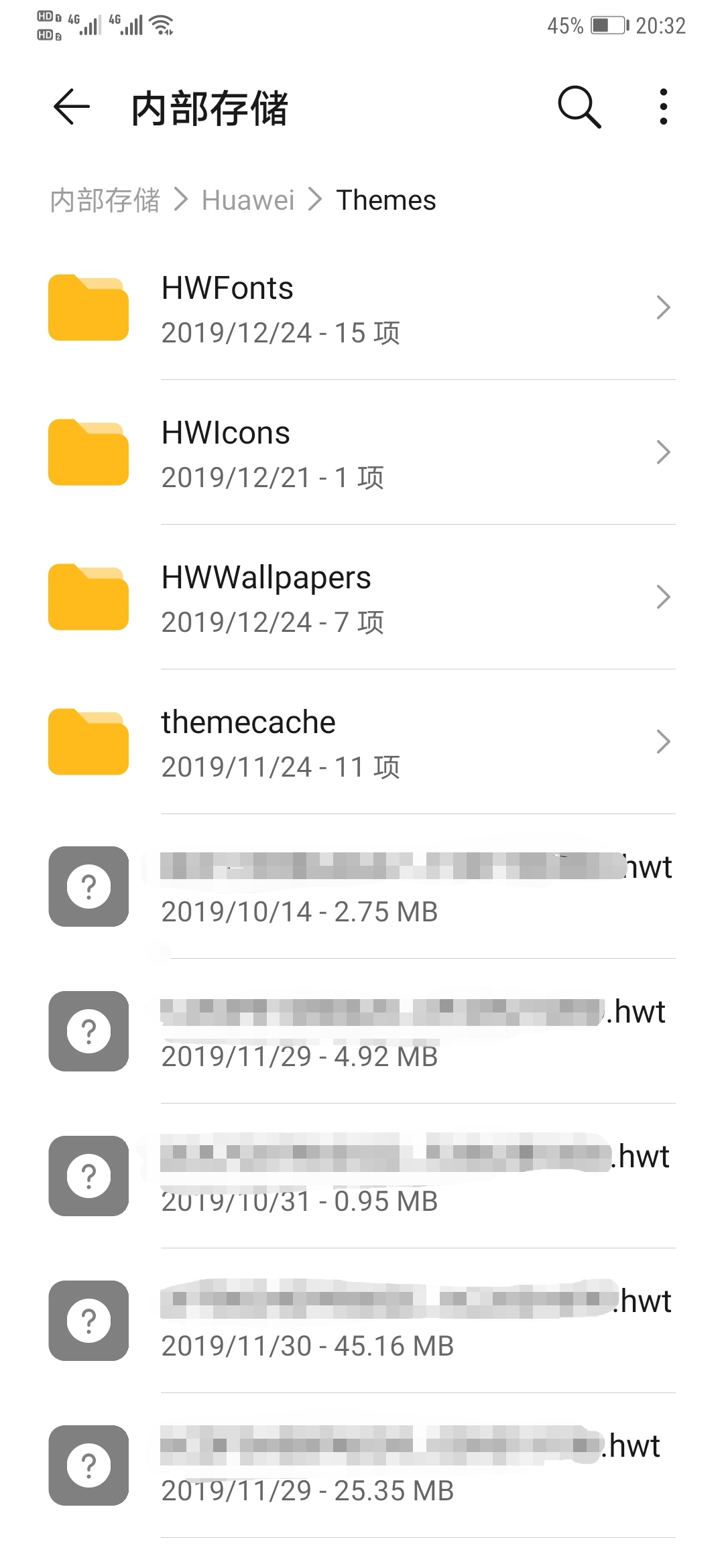Screen dimensions: 724x1568
Task: Navigate to Huawei in the breadcrumb path
Action: pyautogui.click(x=248, y=200)
